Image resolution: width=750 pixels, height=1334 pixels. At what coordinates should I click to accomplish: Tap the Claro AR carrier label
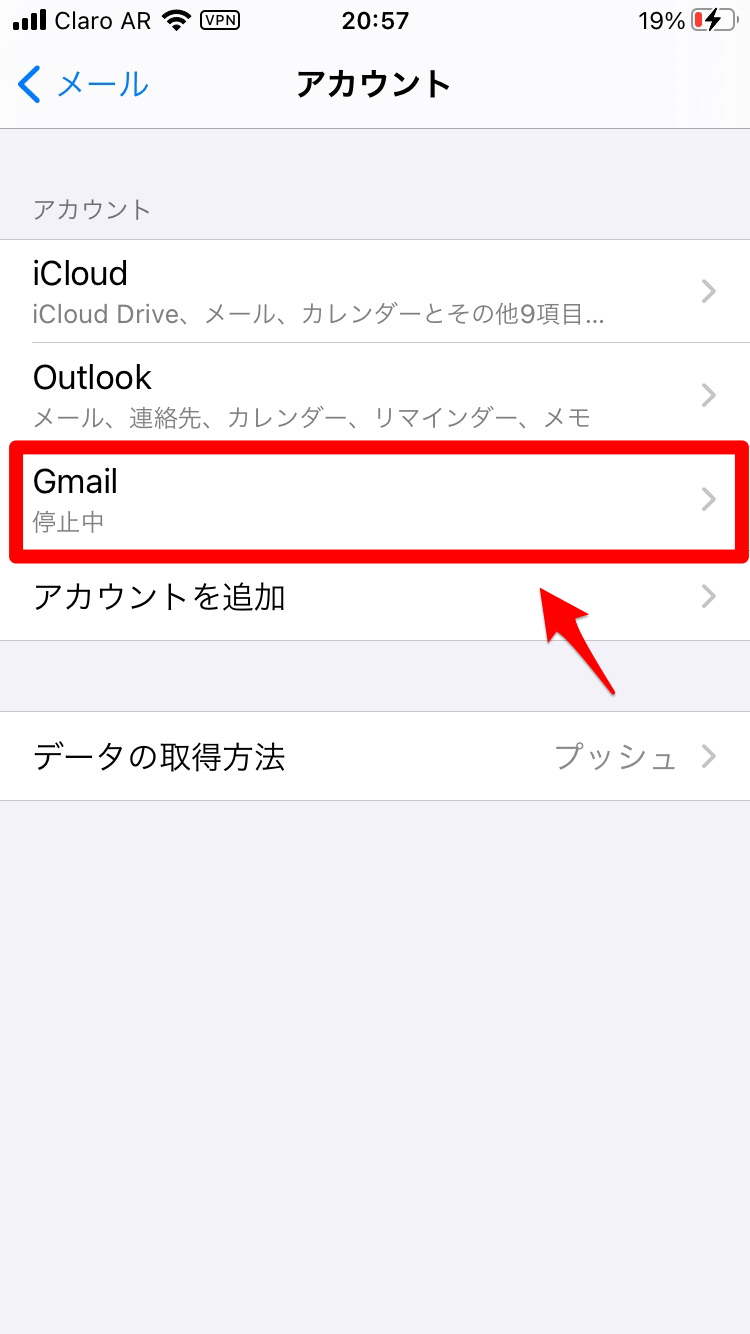click(x=107, y=20)
